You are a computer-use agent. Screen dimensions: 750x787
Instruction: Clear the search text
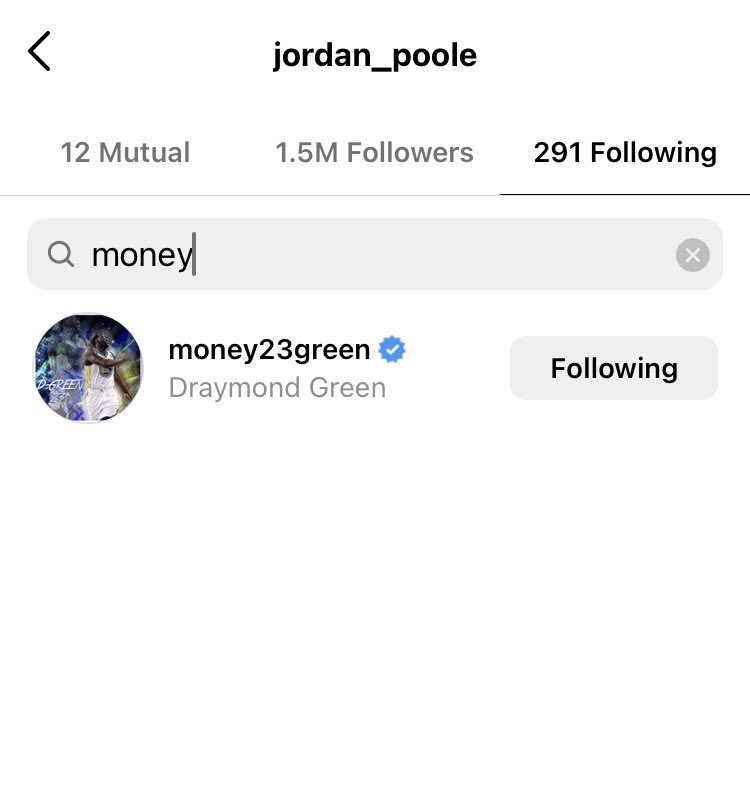[692, 255]
